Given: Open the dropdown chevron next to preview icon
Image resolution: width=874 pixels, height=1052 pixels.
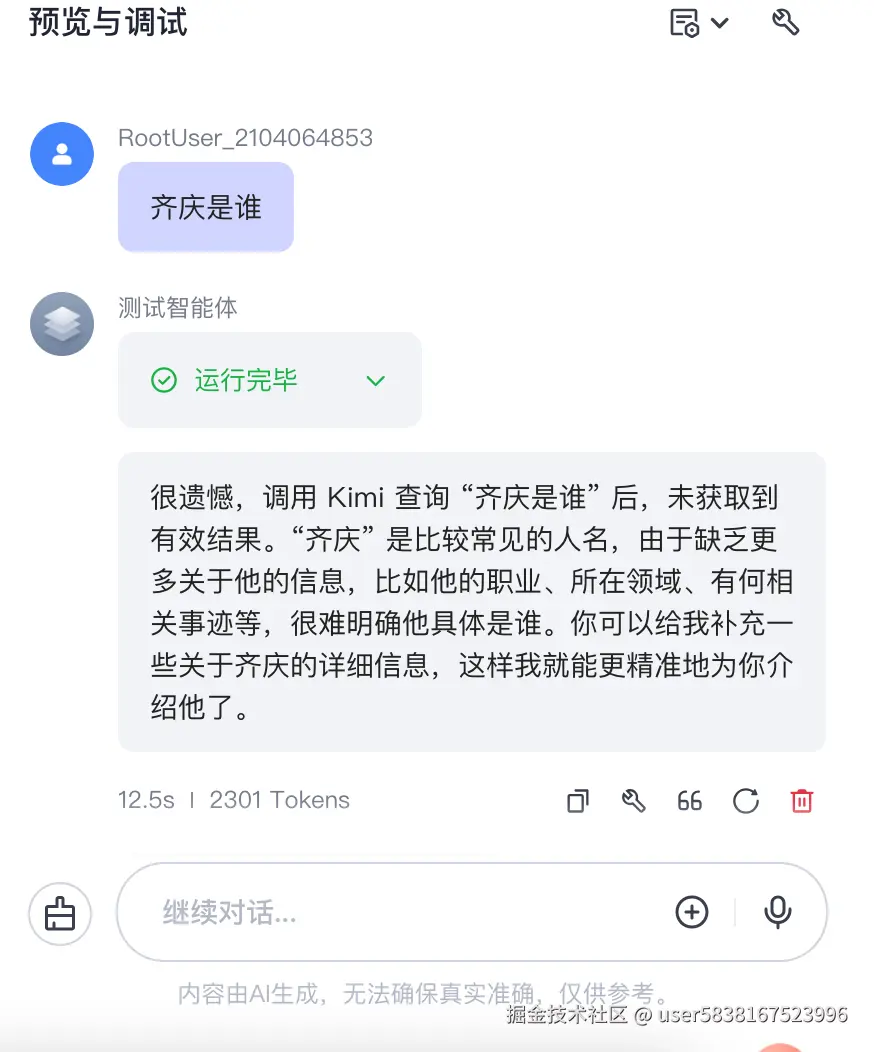Looking at the screenshot, I should pyautogui.click(x=717, y=22).
